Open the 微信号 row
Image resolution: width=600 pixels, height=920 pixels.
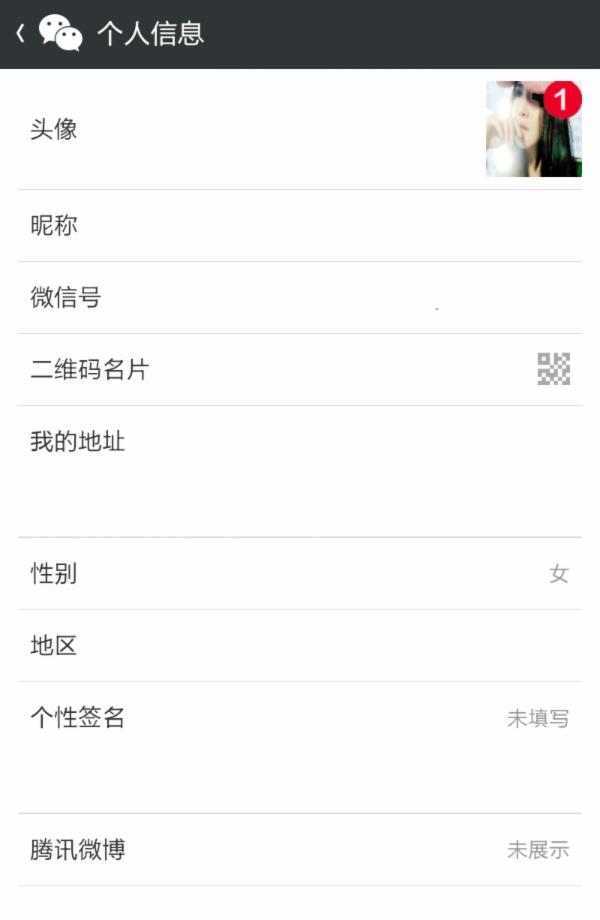300,298
